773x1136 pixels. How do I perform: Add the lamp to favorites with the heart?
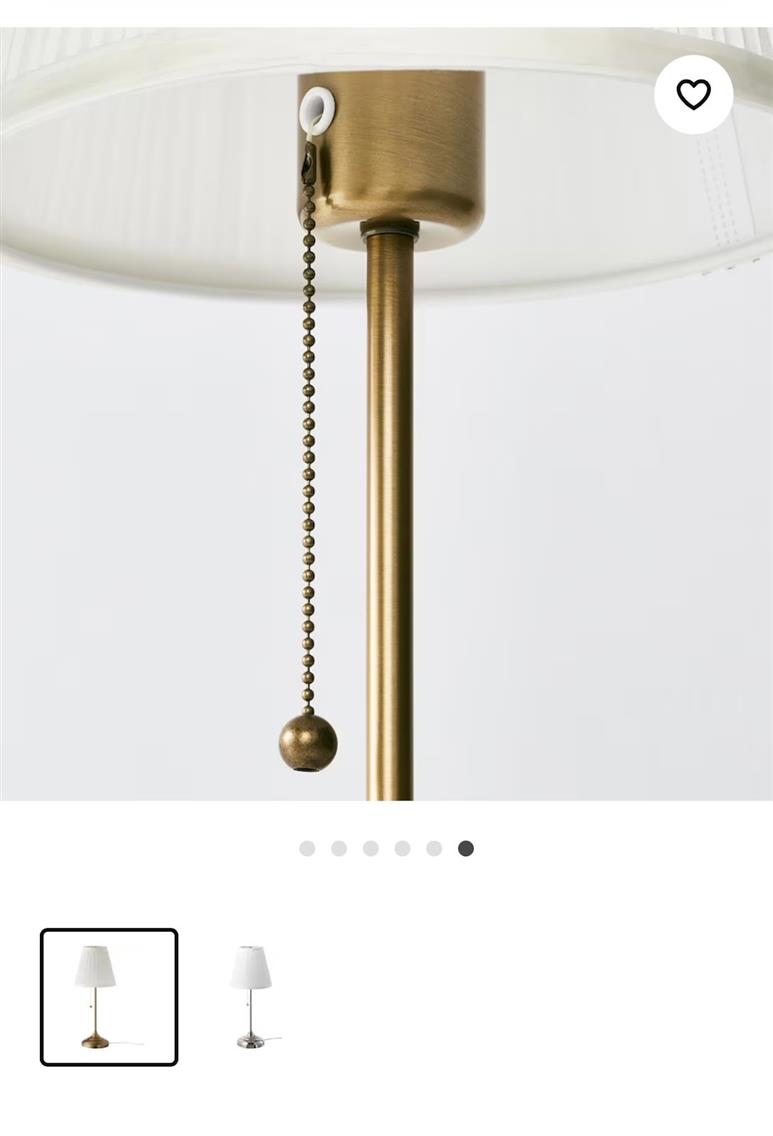pyautogui.click(x=693, y=94)
